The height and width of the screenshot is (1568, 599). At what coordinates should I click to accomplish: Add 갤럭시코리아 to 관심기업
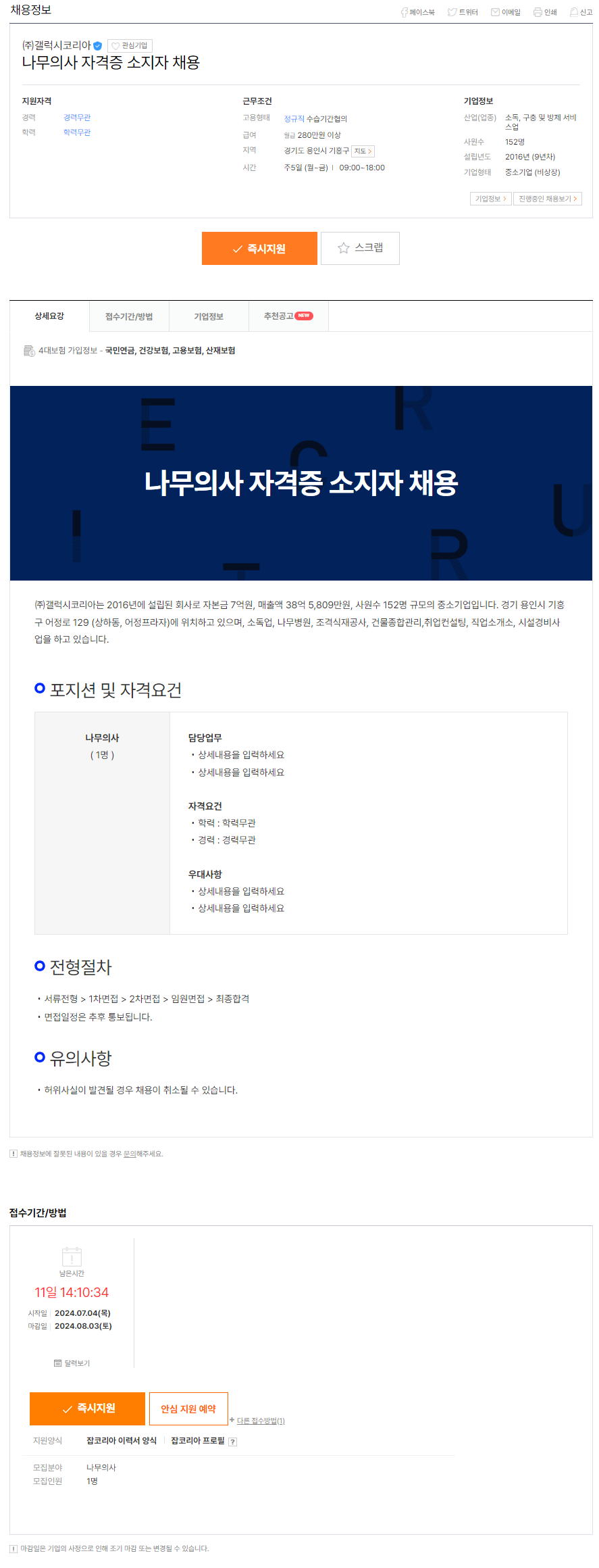click(130, 46)
